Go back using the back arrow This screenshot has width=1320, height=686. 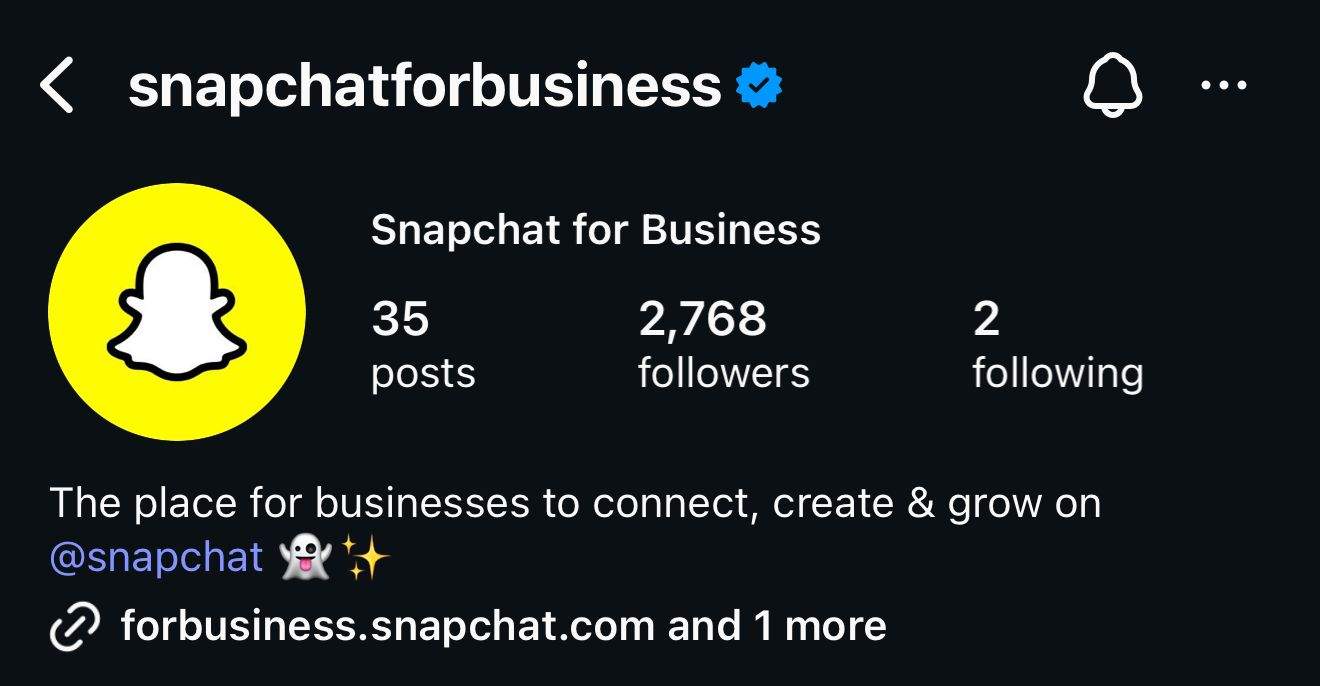[57, 86]
